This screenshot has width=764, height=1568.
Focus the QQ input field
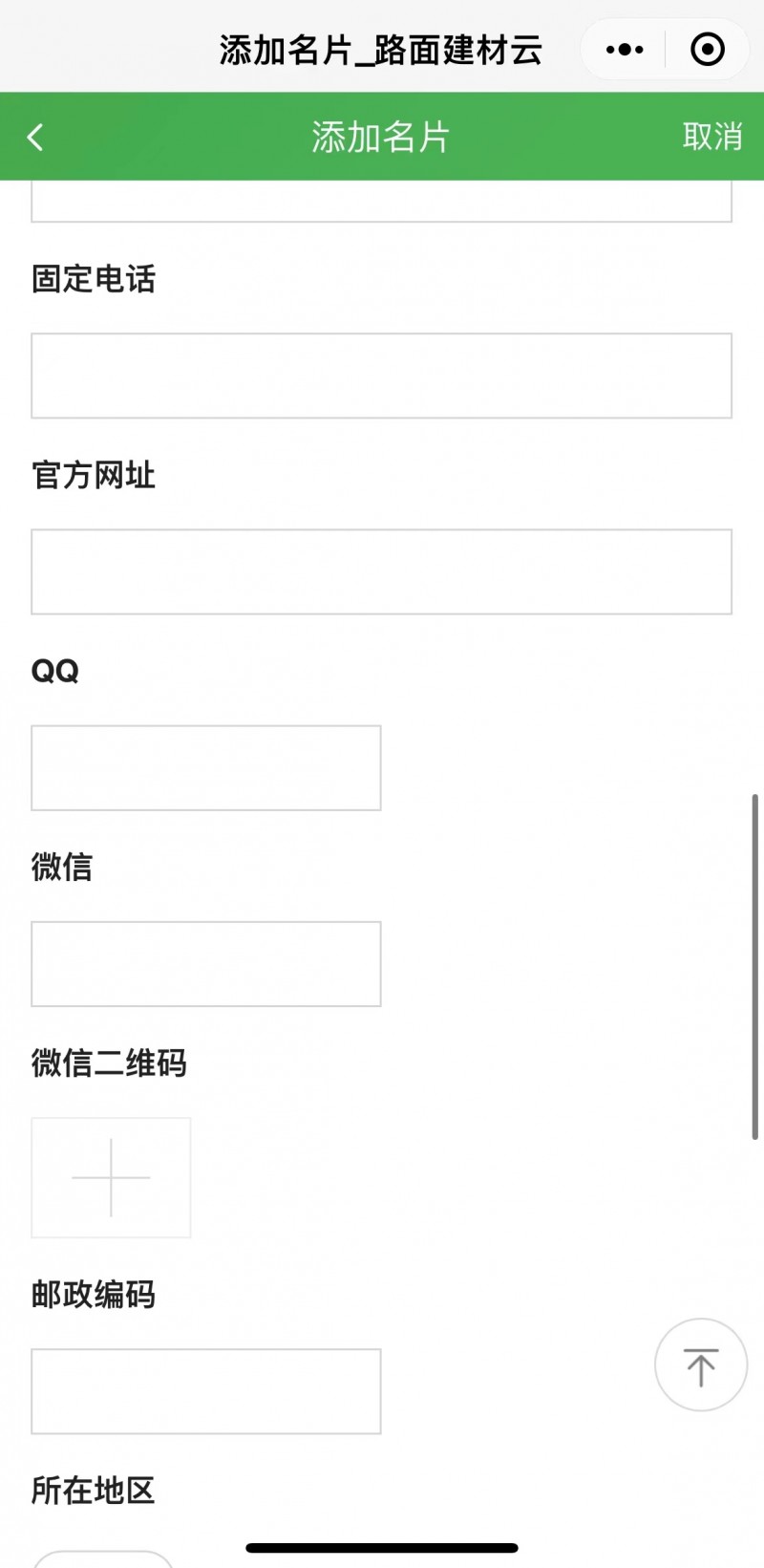pos(206,768)
